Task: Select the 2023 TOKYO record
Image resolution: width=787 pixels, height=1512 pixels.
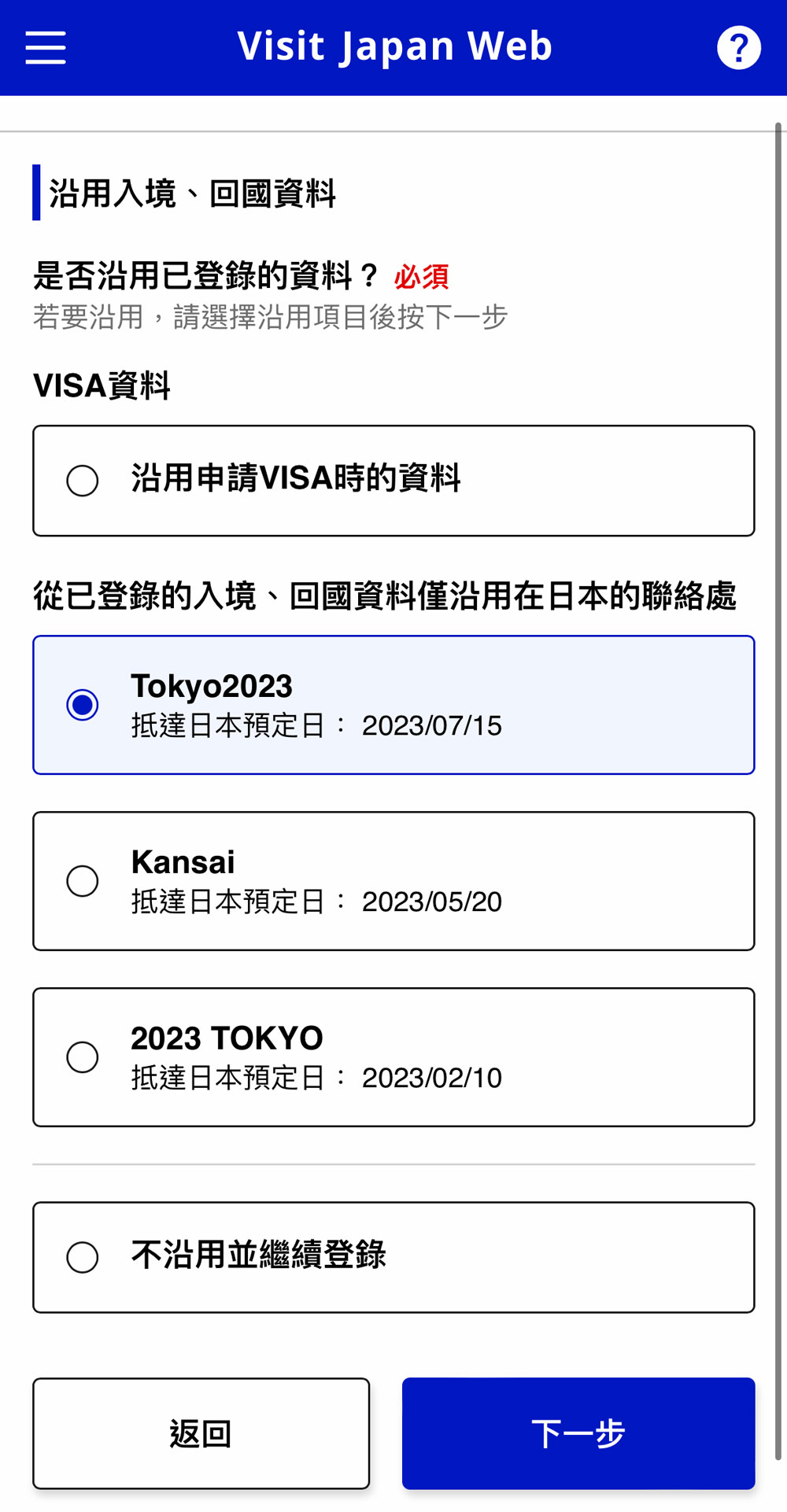Action: [82, 1057]
